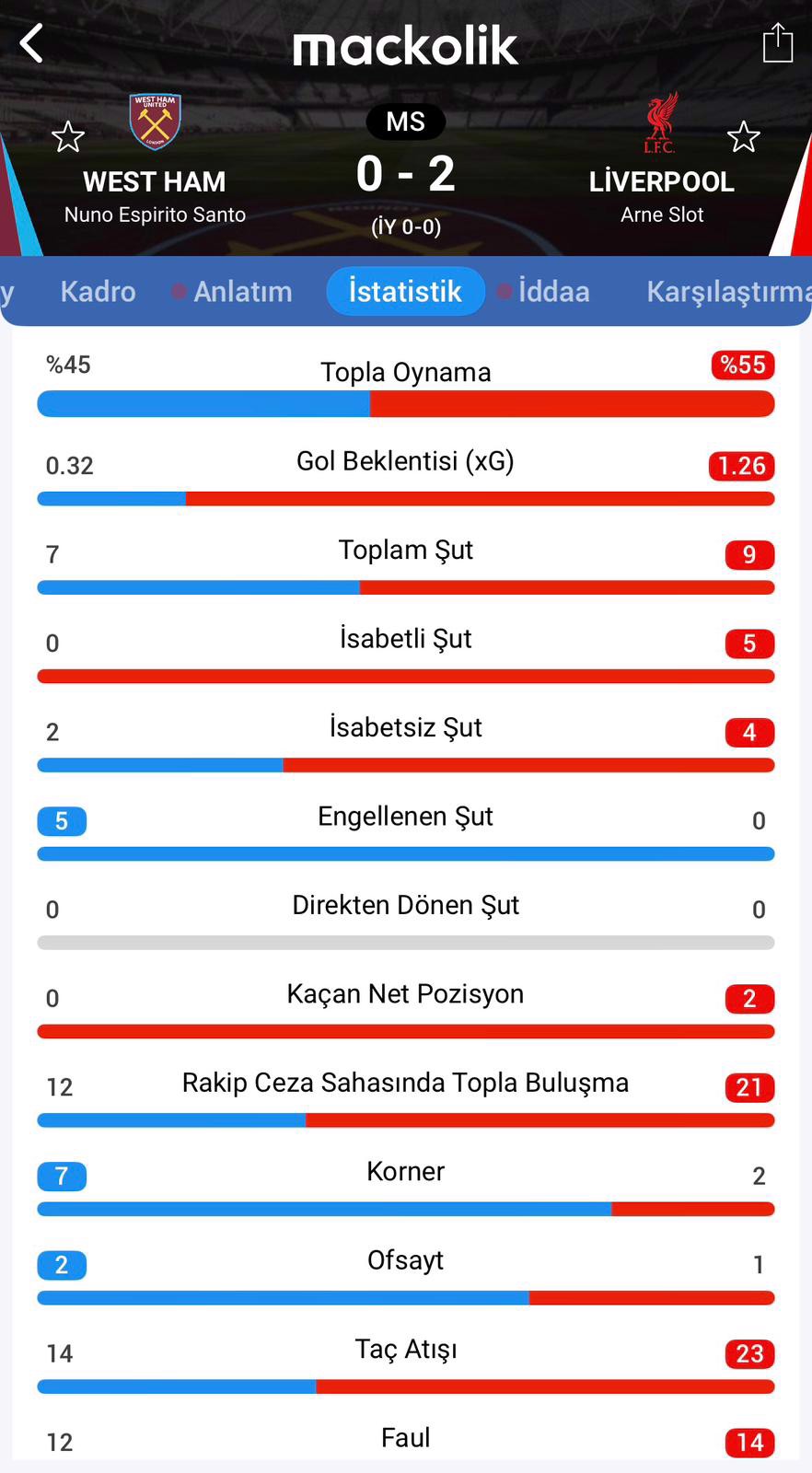Share this match page
Image resolution: width=812 pixels, height=1473 pixels.
[777, 43]
